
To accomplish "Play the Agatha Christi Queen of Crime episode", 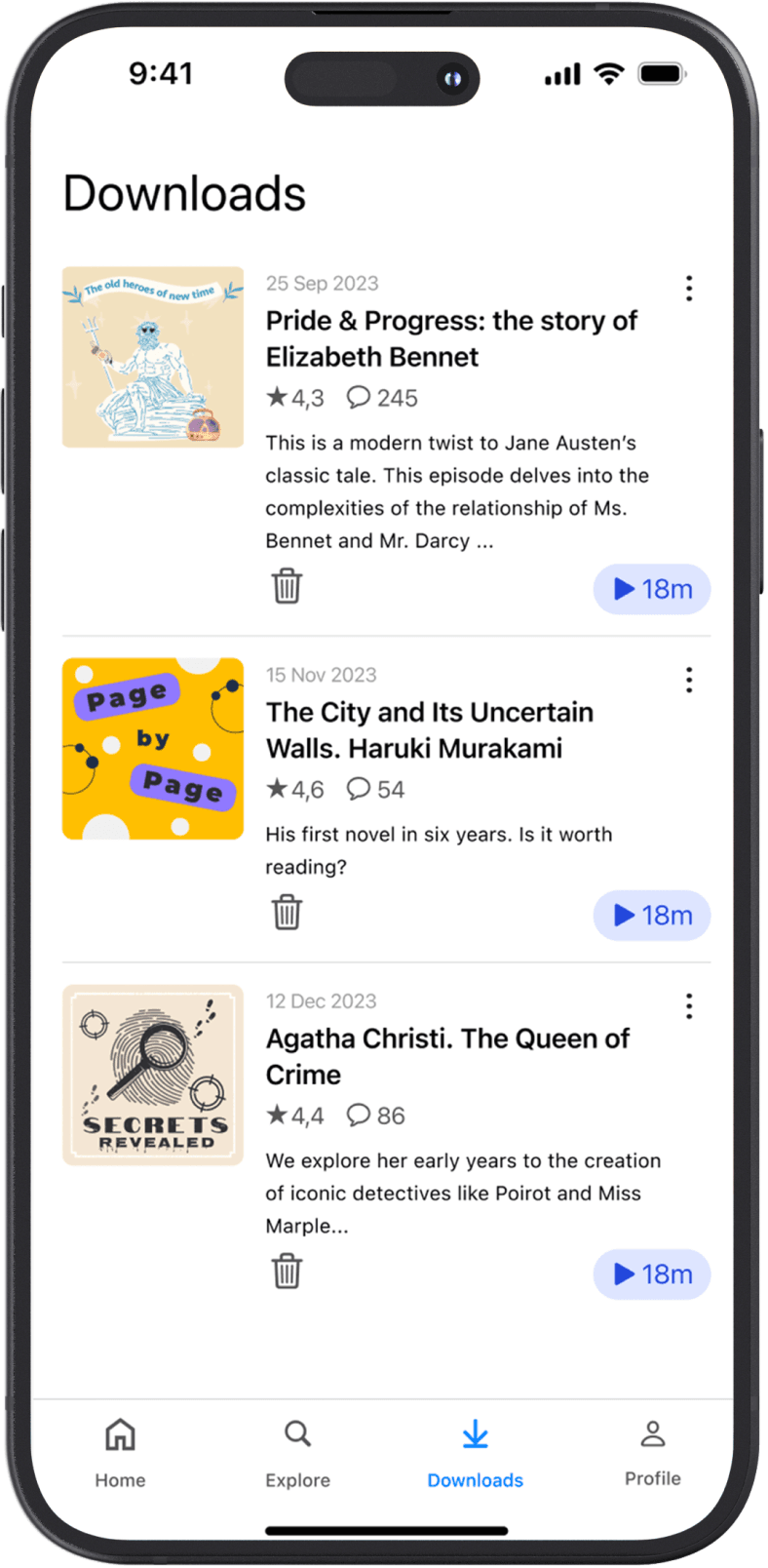I will click(x=651, y=1274).
